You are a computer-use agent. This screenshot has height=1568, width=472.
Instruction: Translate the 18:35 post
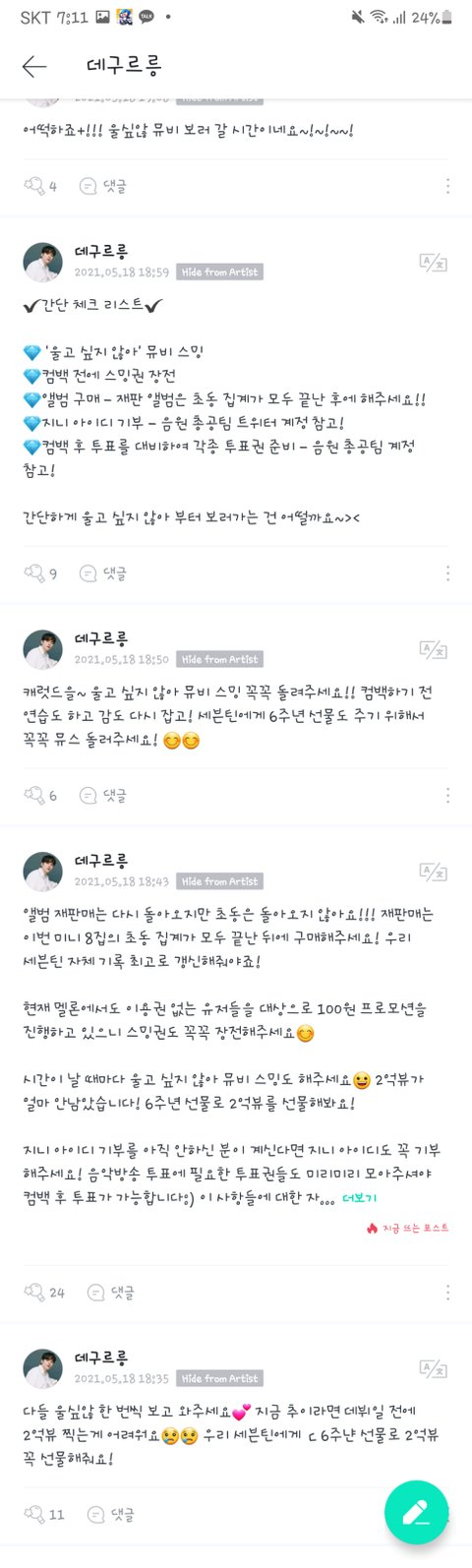[433, 1368]
